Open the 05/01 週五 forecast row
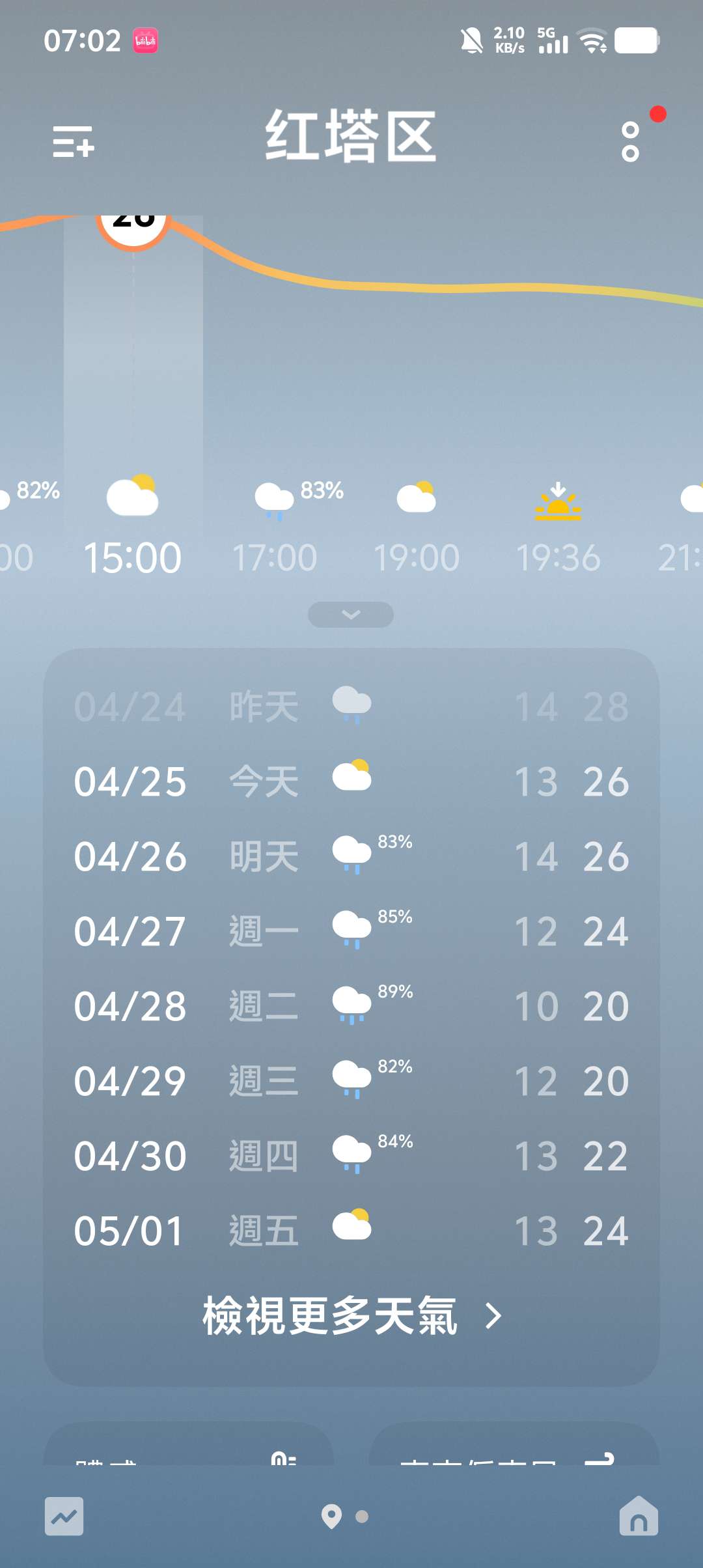The image size is (703, 1568). pos(351,1230)
